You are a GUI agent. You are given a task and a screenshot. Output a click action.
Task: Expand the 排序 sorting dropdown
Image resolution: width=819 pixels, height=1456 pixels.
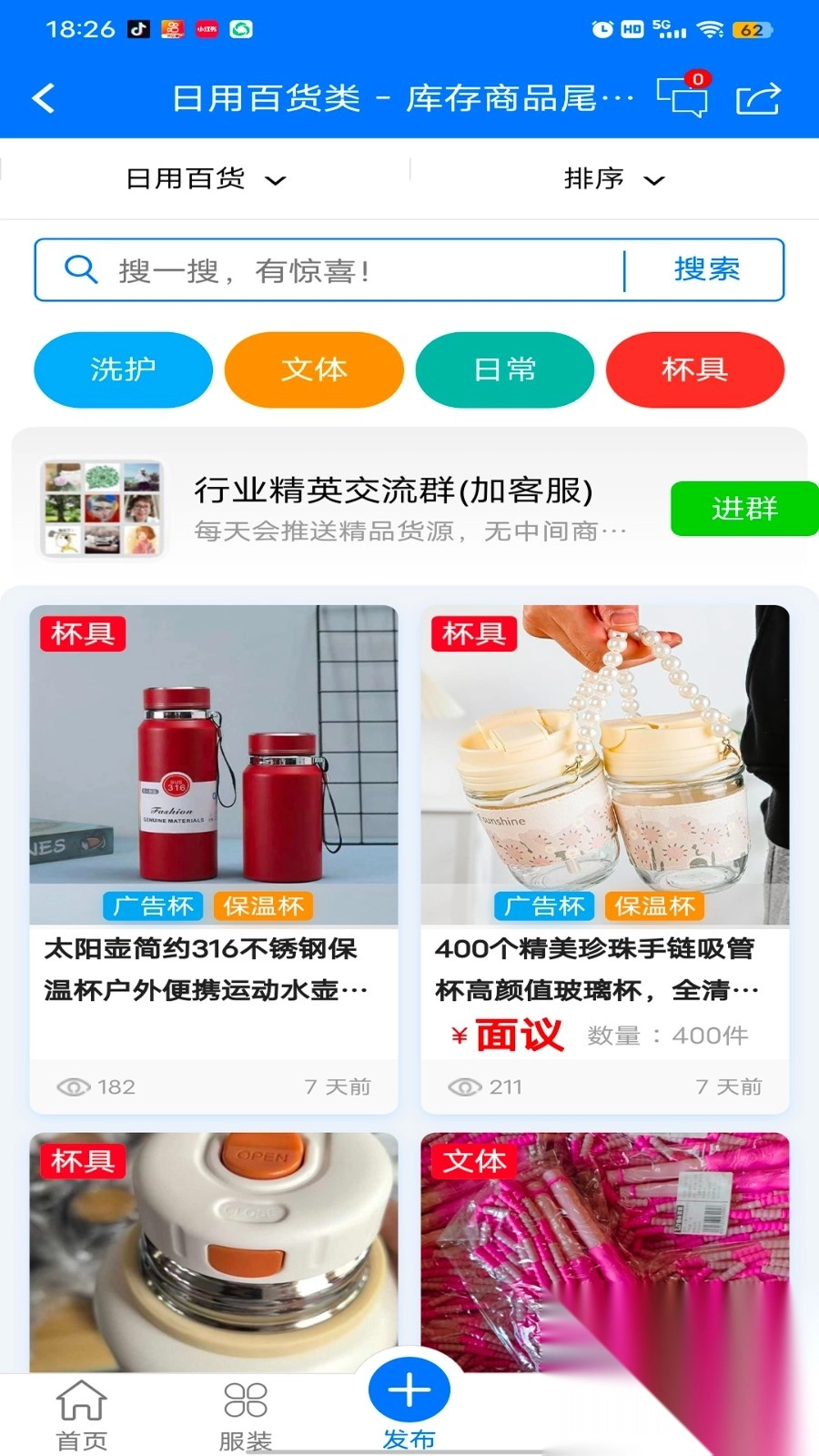[x=614, y=179]
